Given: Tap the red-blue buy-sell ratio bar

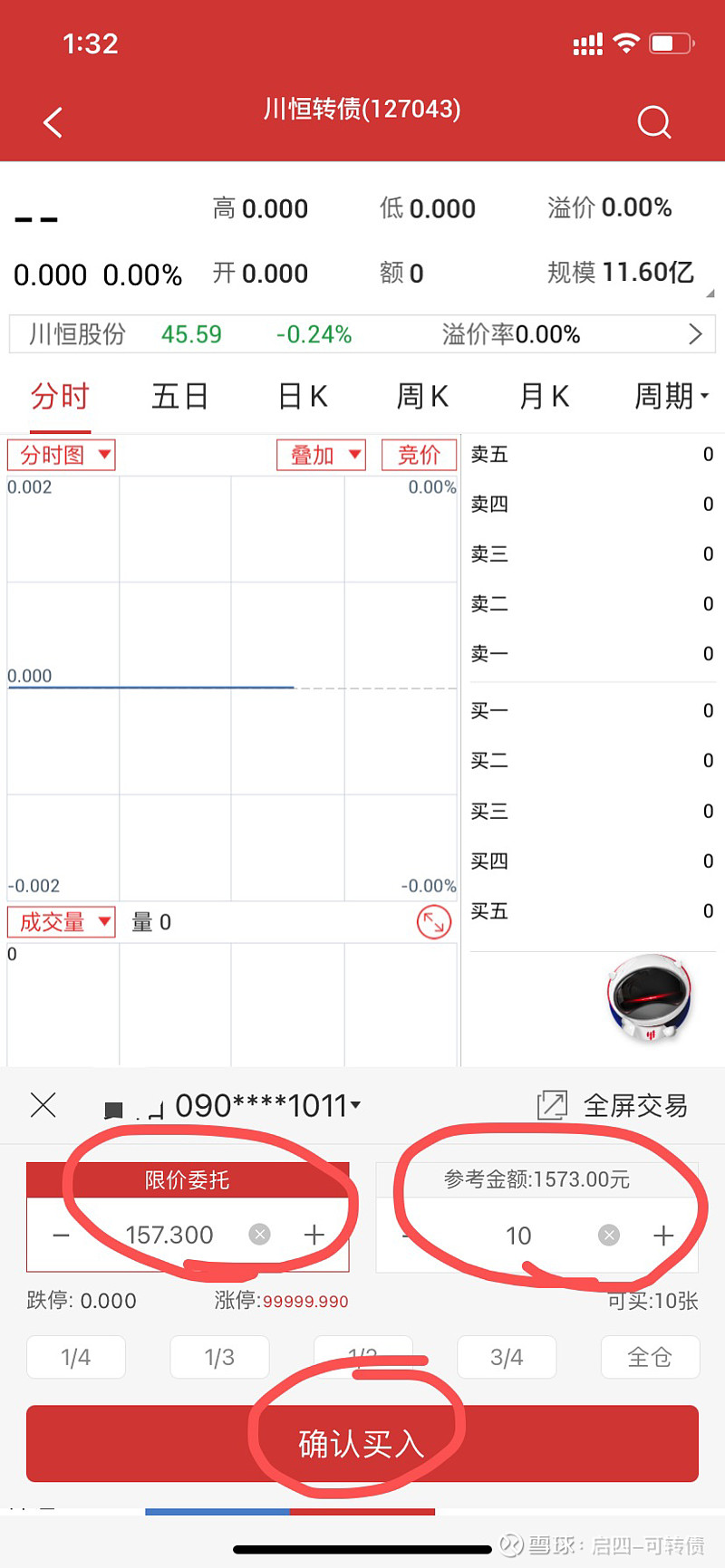Looking at the screenshot, I should coord(290,1511).
